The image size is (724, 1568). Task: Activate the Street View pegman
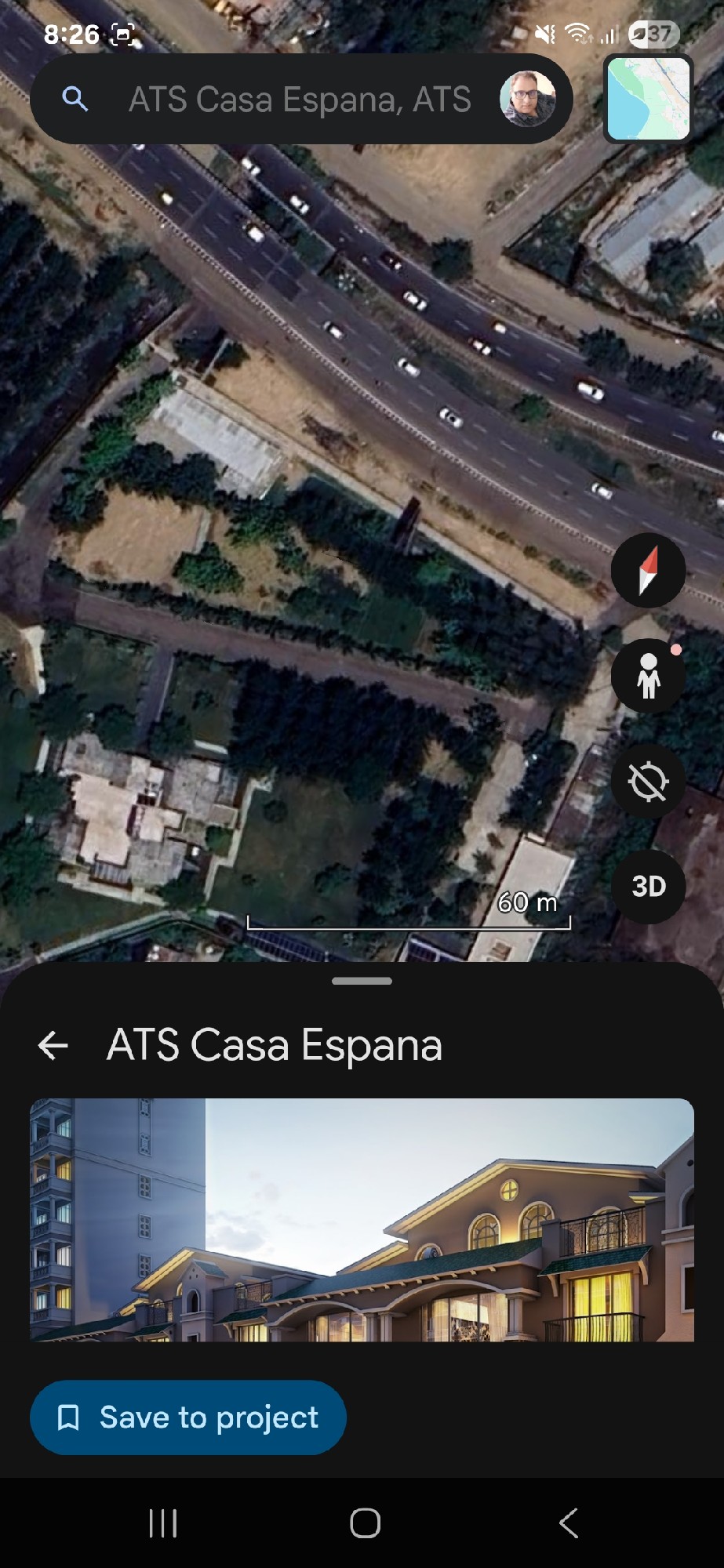(648, 675)
